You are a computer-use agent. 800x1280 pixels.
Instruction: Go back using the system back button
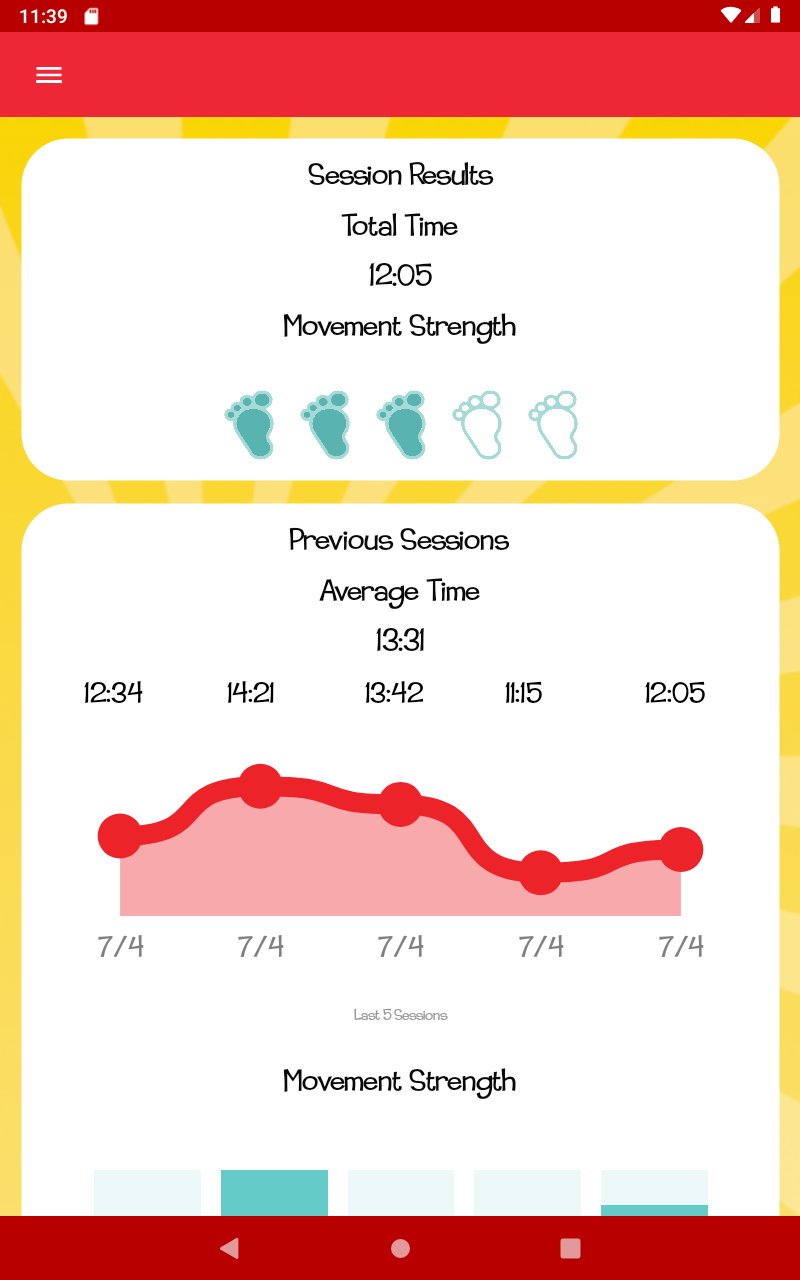click(230, 1247)
